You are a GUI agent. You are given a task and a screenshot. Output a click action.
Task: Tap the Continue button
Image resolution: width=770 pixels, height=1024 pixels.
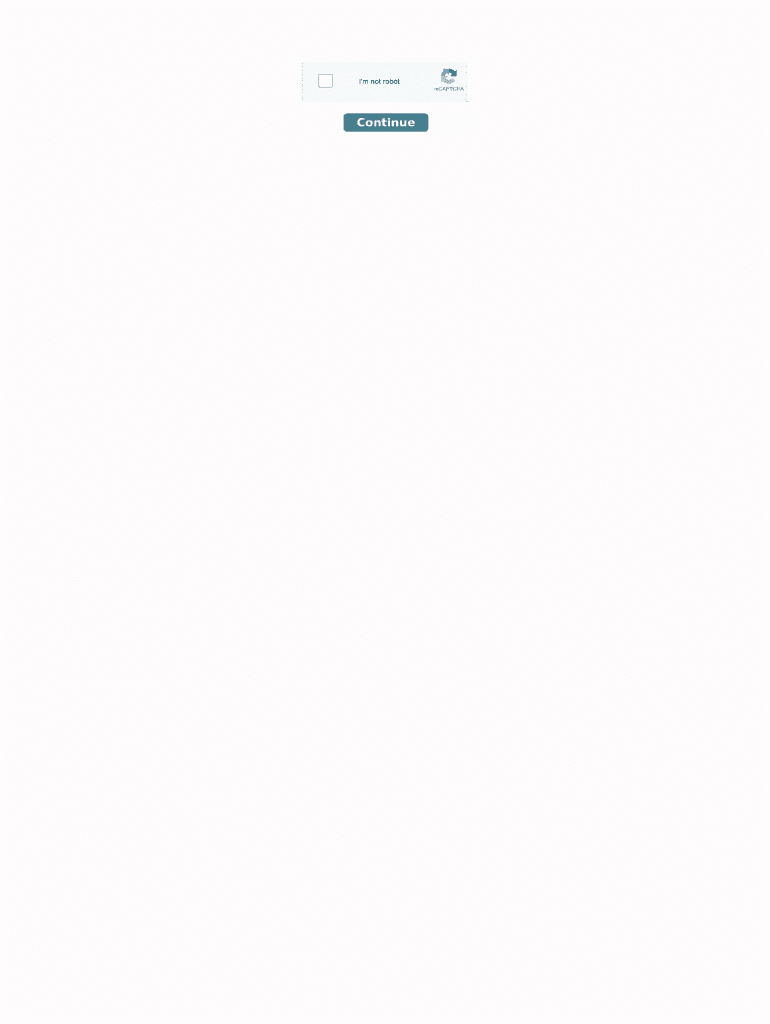click(385, 122)
